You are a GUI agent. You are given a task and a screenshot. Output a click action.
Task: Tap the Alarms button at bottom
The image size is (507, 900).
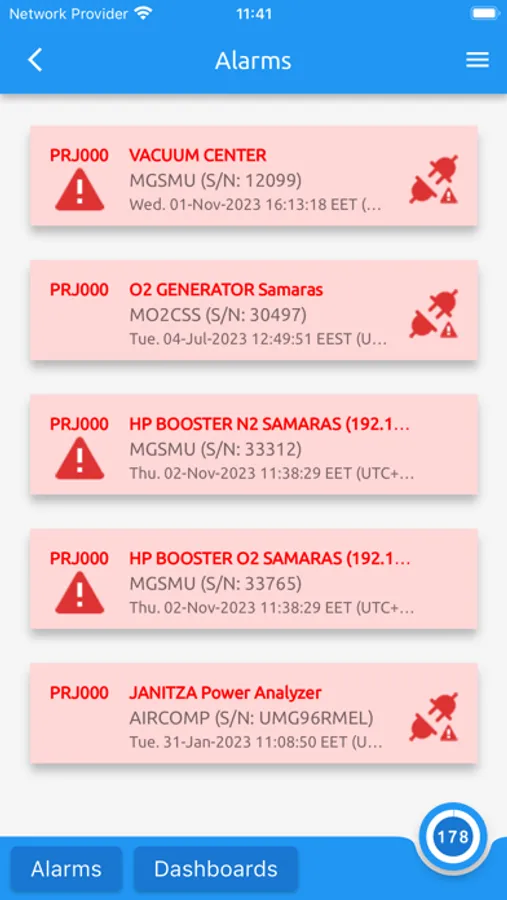66,868
